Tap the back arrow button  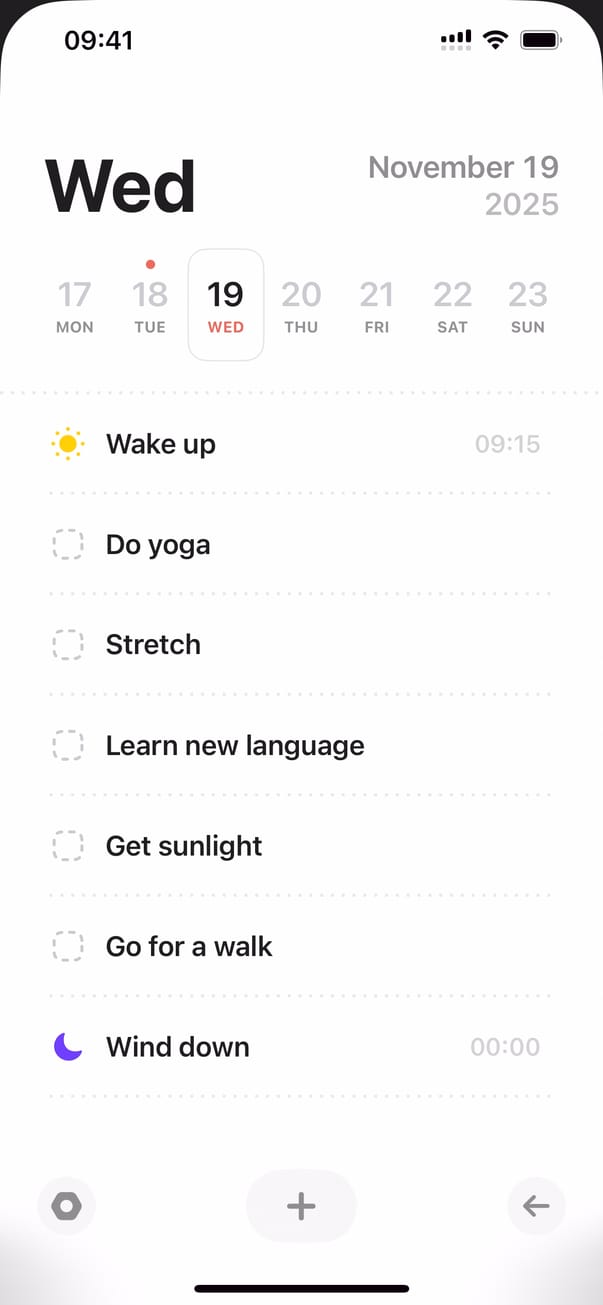(536, 1206)
